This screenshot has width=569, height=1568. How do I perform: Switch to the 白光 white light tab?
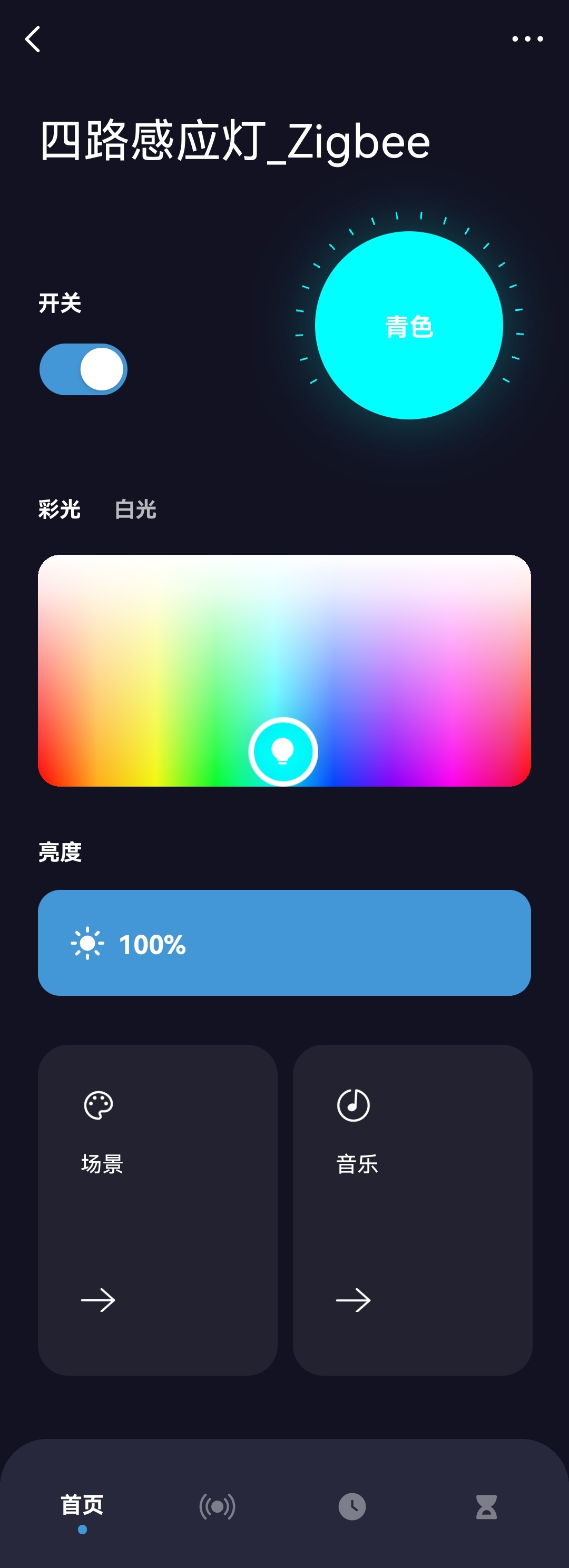tap(136, 509)
